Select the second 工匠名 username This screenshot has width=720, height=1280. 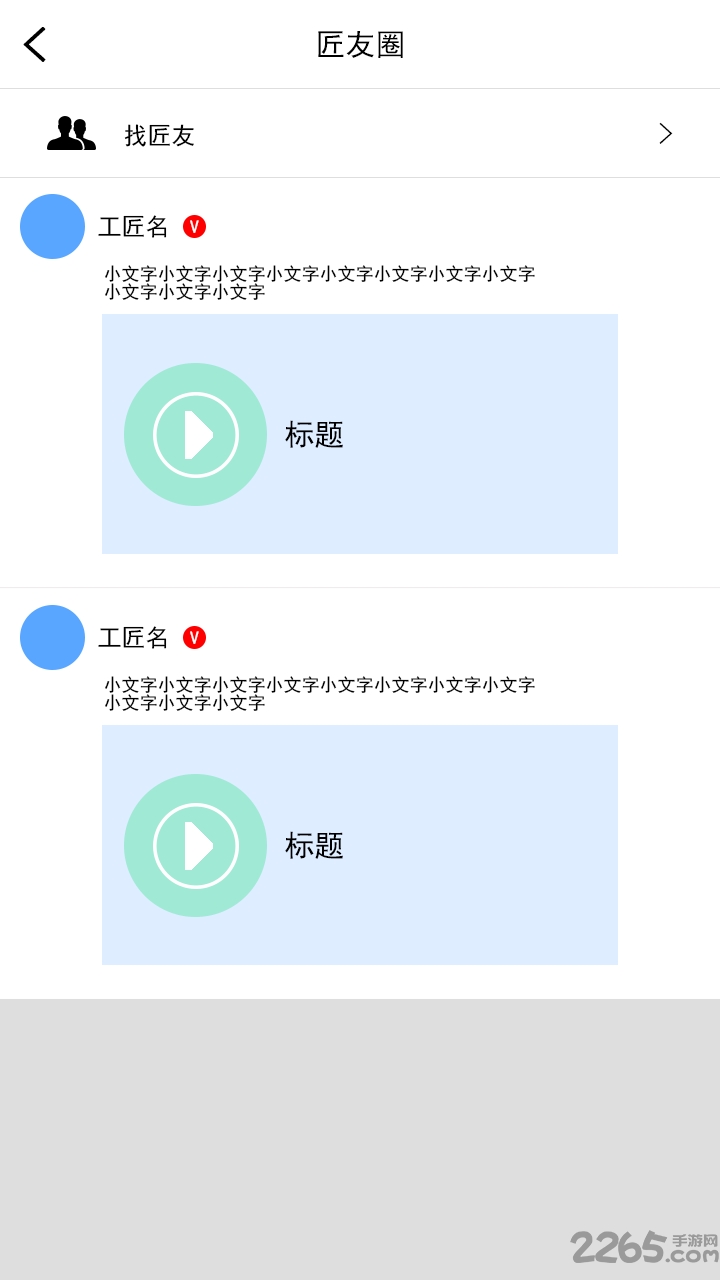pyautogui.click(x=135, y=637)
